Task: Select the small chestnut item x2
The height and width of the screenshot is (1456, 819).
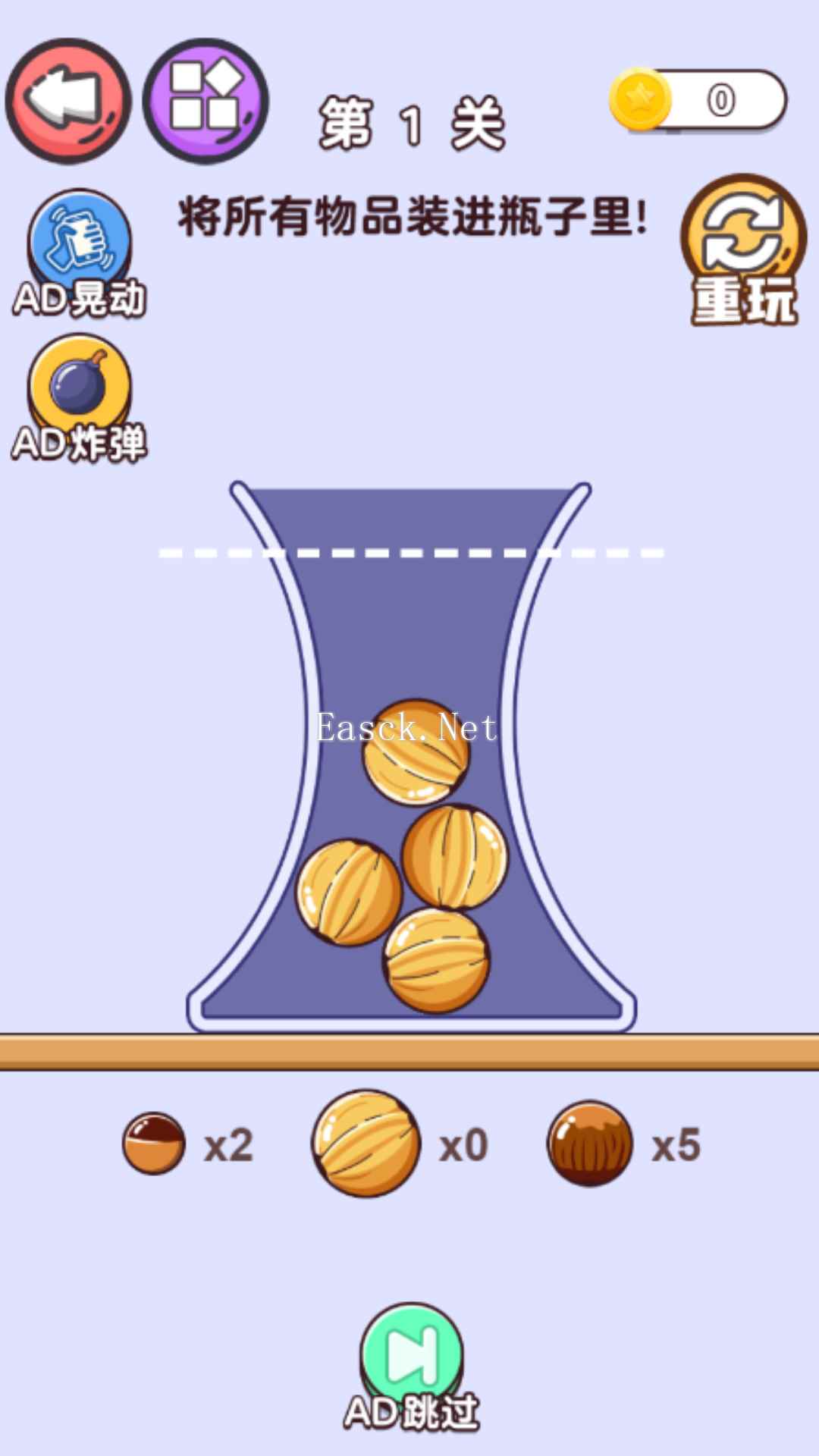Action: [154, 1144]
